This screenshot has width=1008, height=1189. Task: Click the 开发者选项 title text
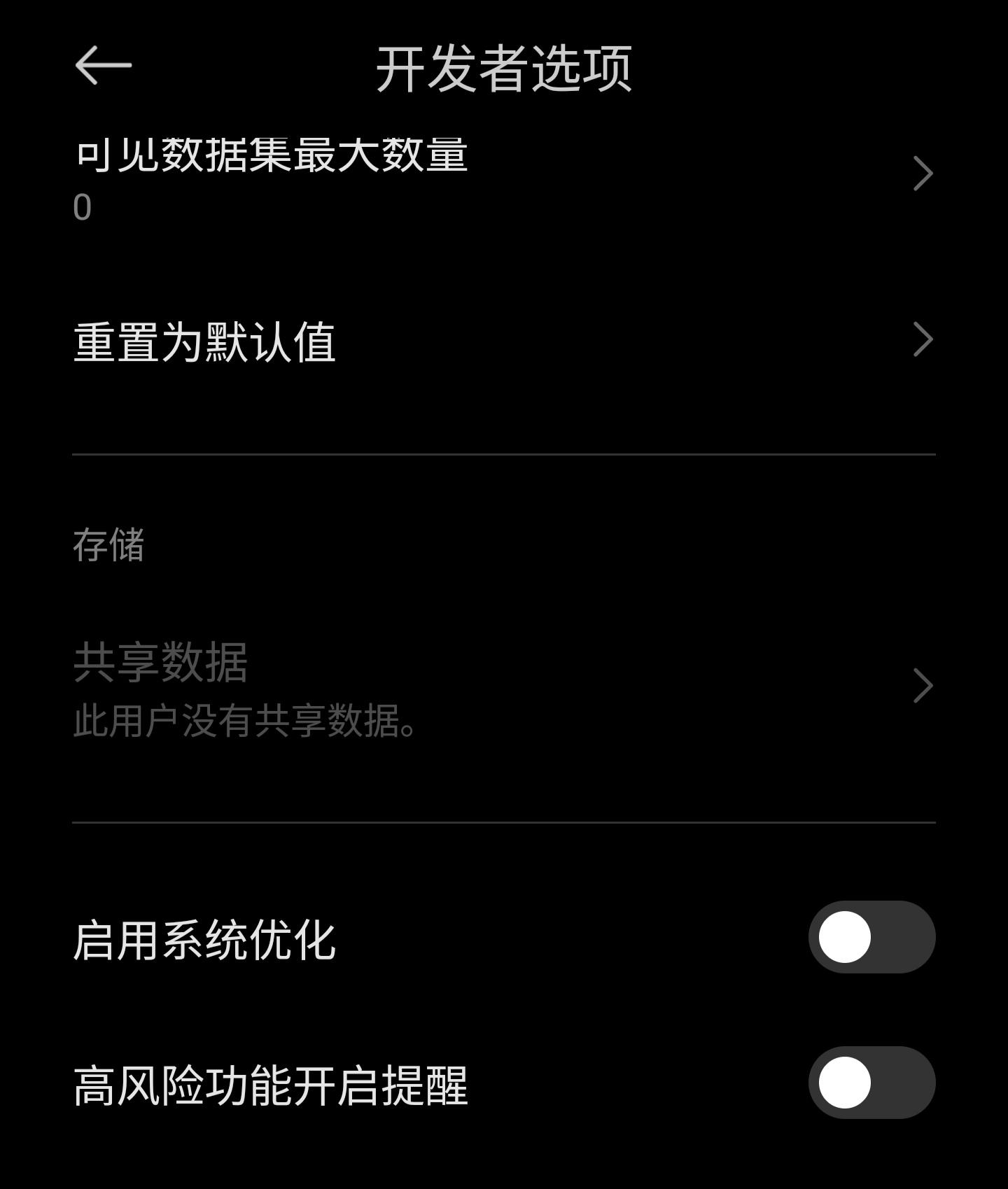click(x=504, y=68)
